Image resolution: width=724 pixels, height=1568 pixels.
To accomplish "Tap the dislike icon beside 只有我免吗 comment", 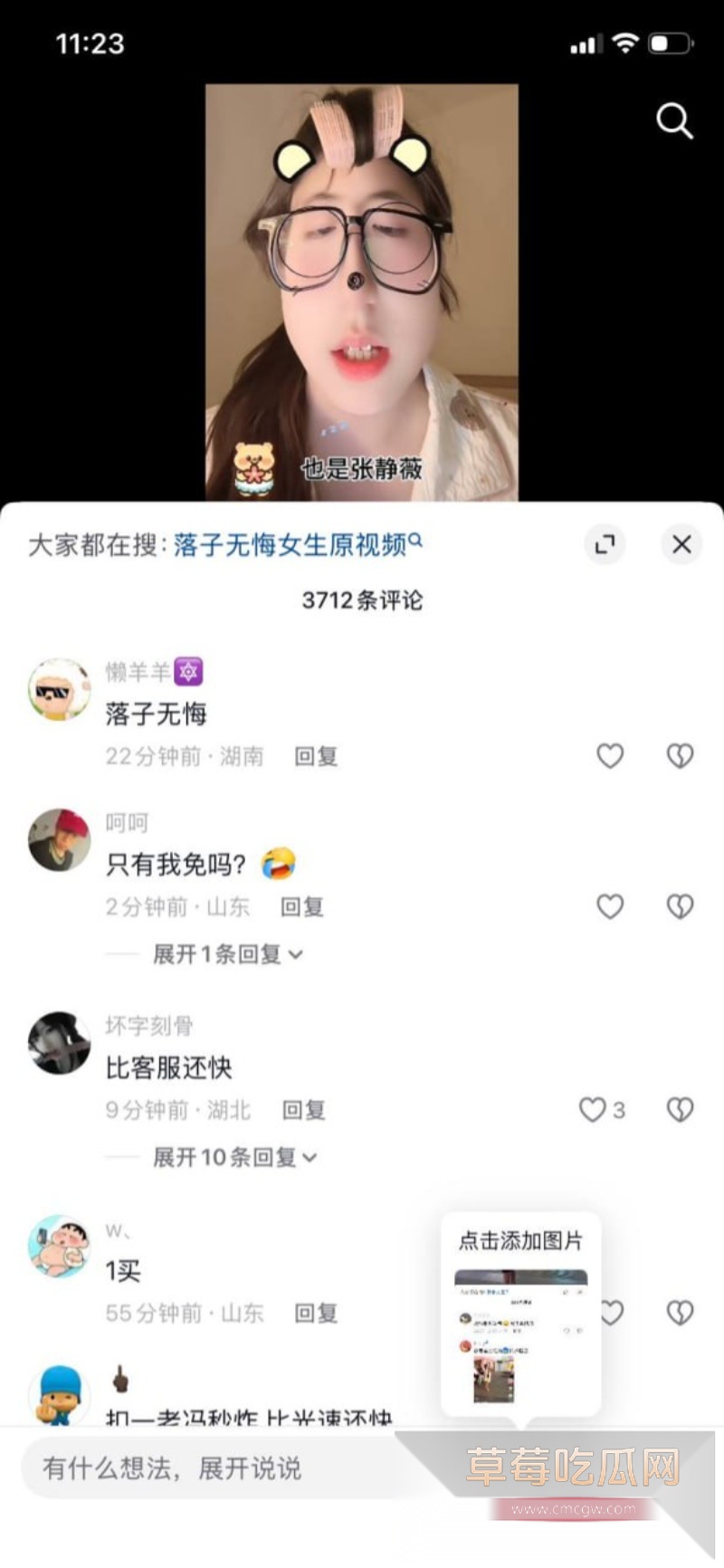I will (x=680, y=906).
